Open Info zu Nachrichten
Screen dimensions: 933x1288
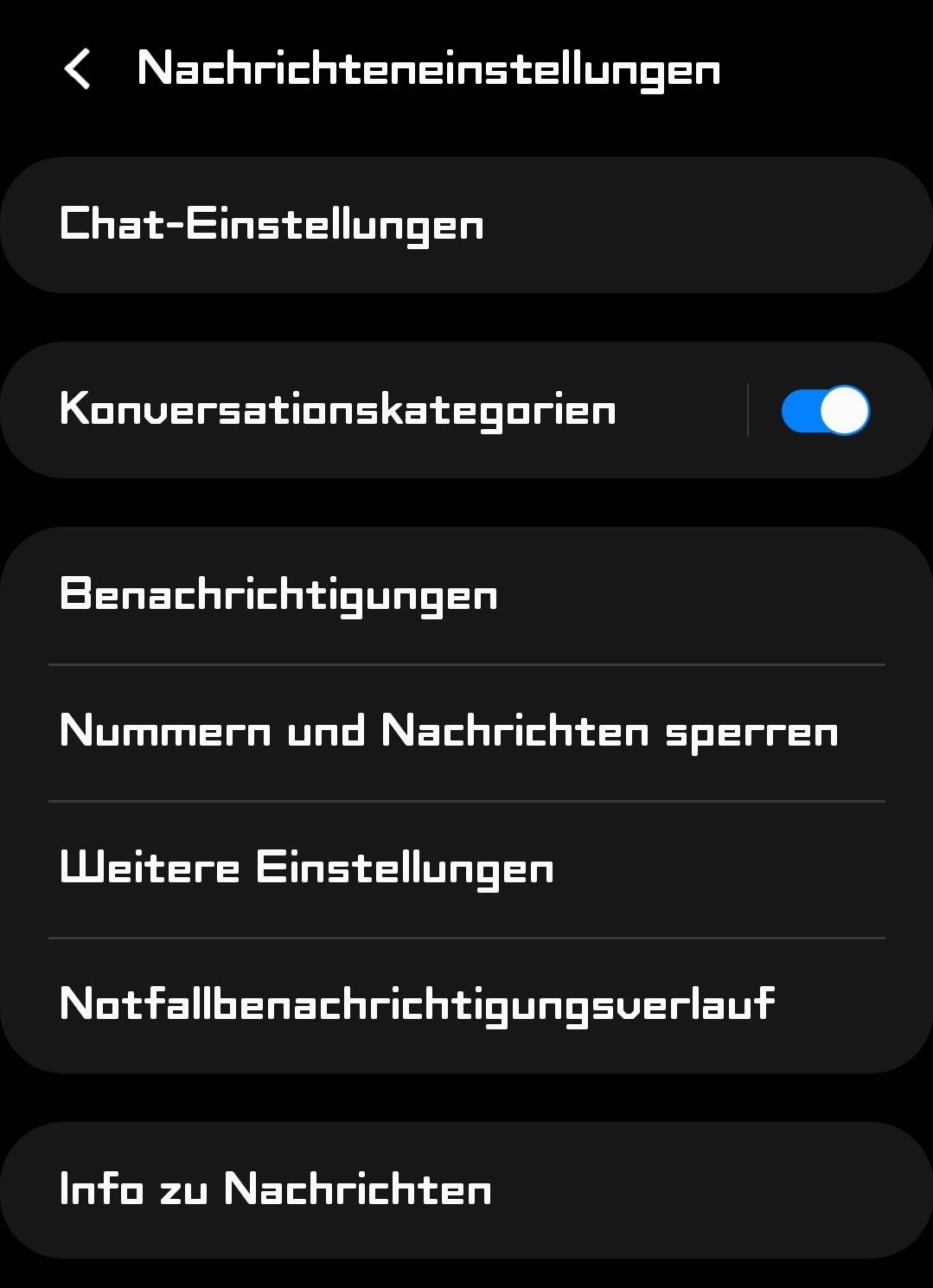pos(275,1189)
